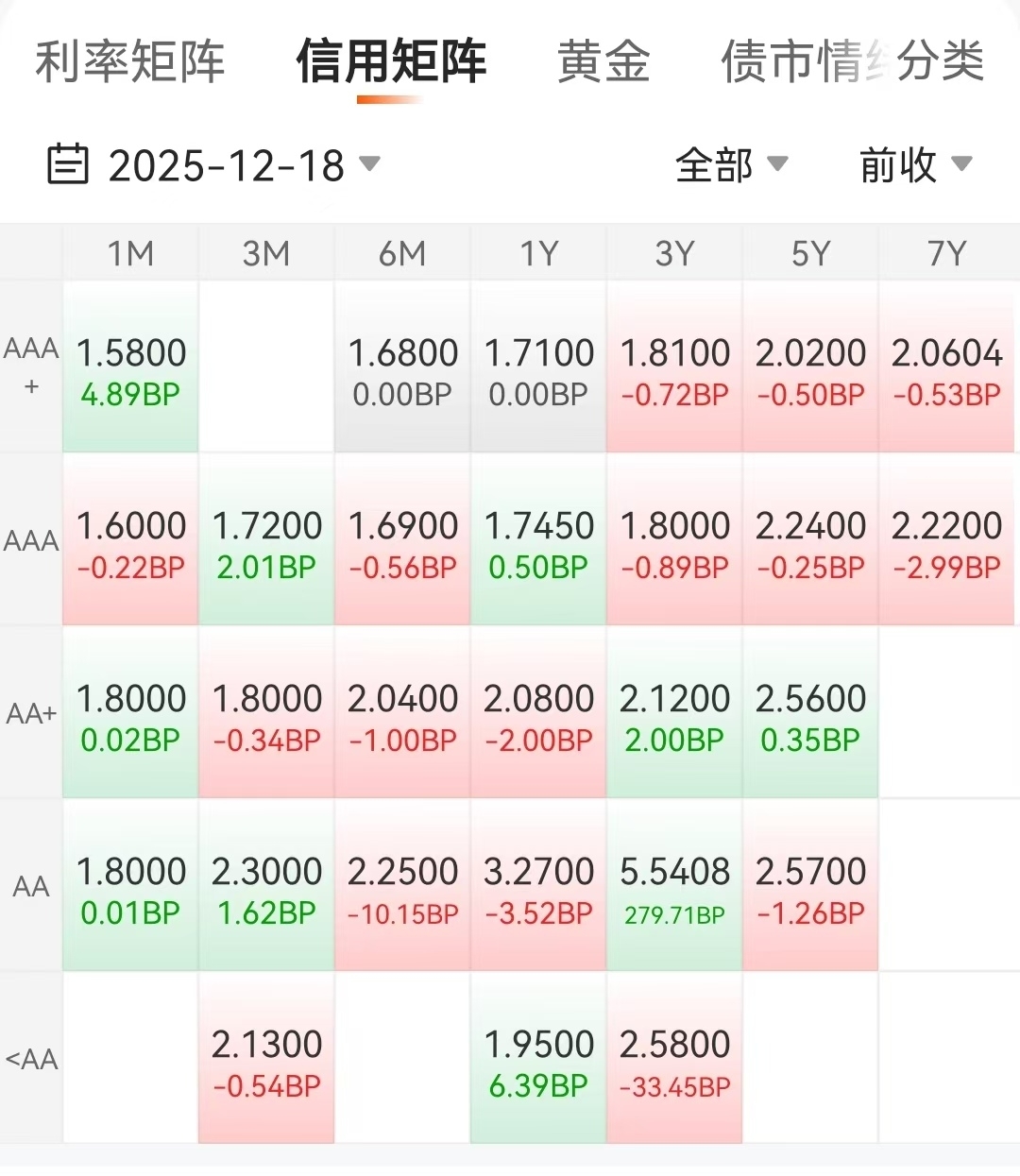Switch to the 利率矩阵 tab
The image size is (1020, 1176).
(x=130, y=62)
